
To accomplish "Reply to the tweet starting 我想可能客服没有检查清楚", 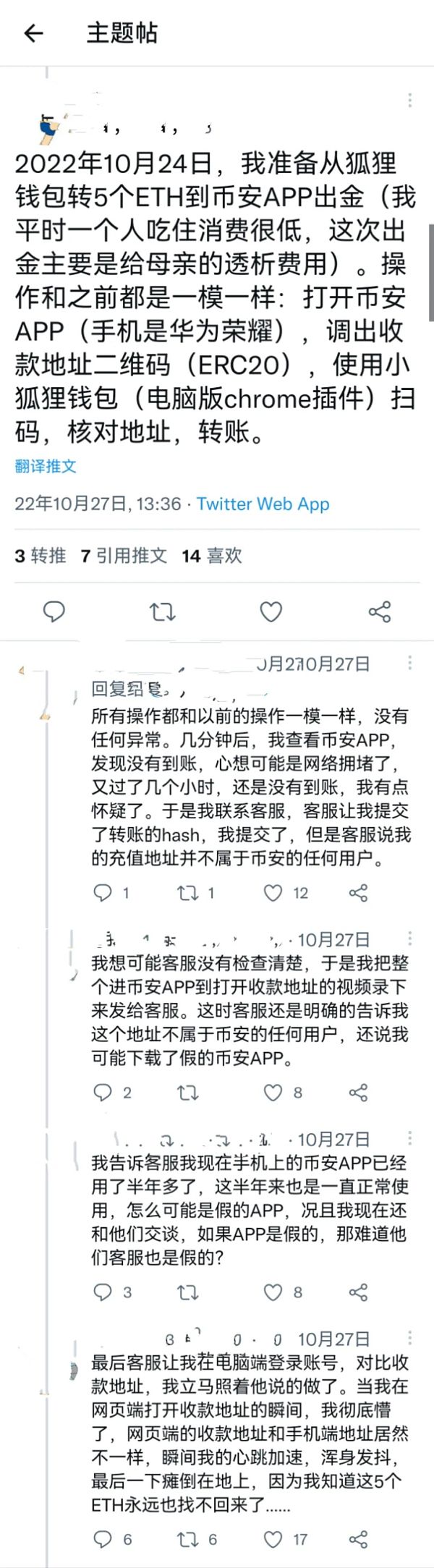I will point(103,1093).
